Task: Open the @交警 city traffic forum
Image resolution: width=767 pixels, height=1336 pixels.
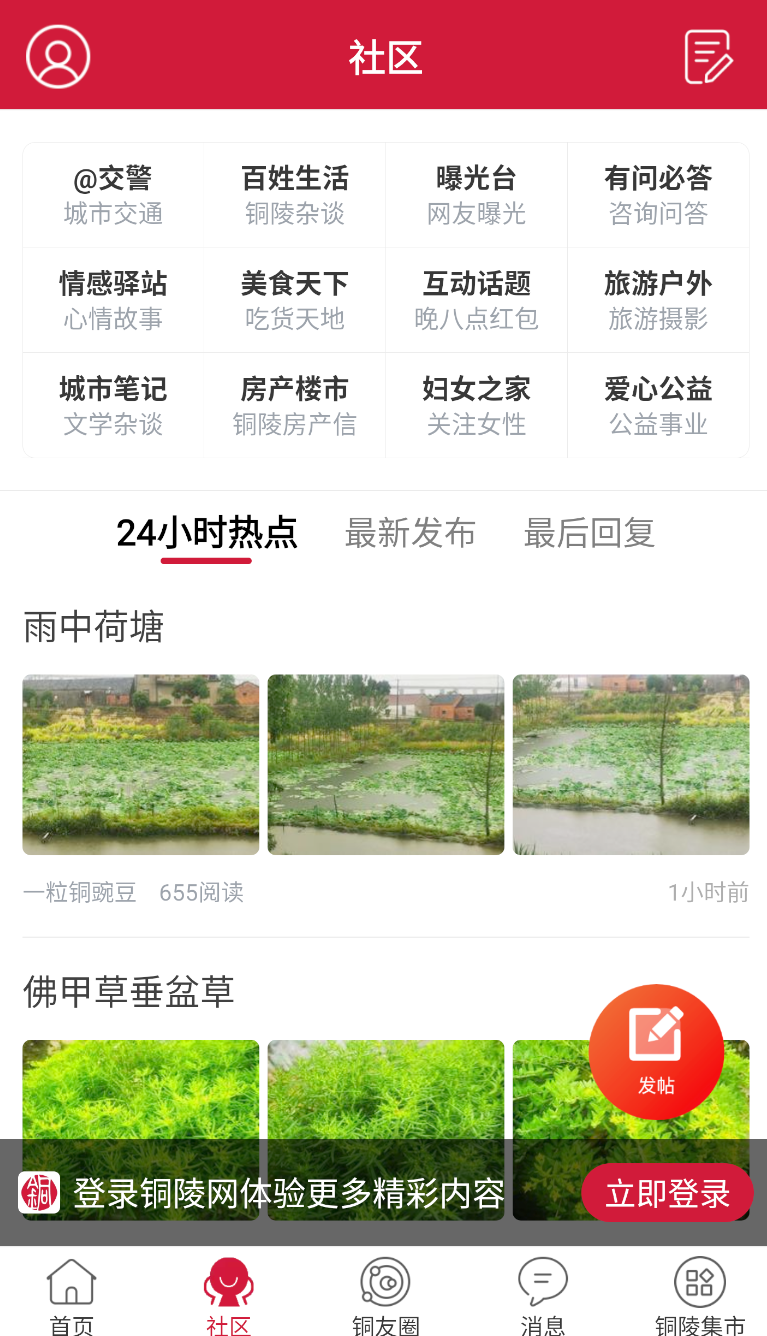Action: [113, 194]
